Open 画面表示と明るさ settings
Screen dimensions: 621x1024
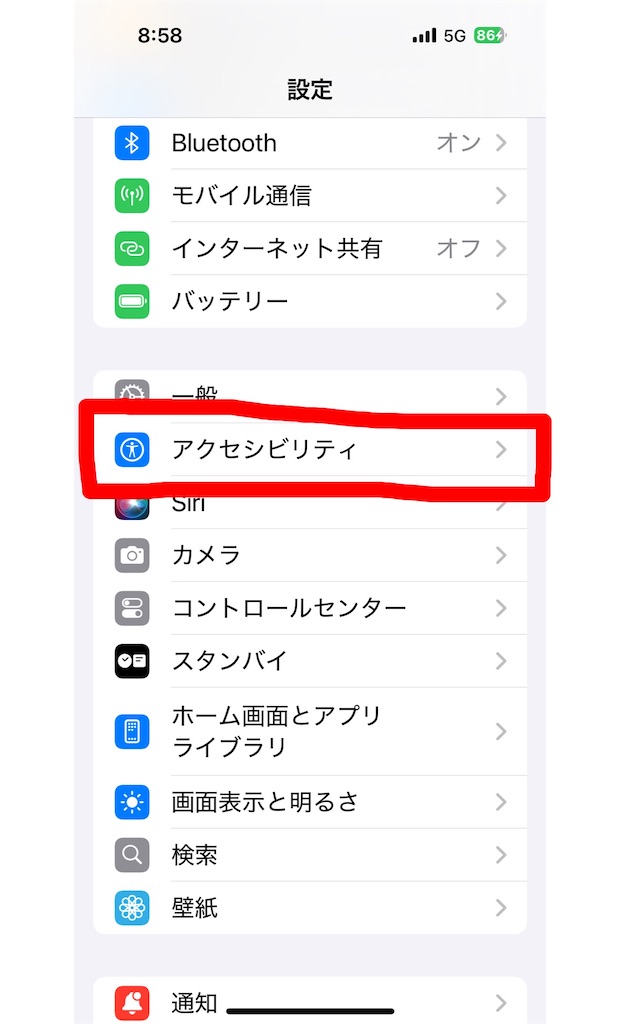310,802
